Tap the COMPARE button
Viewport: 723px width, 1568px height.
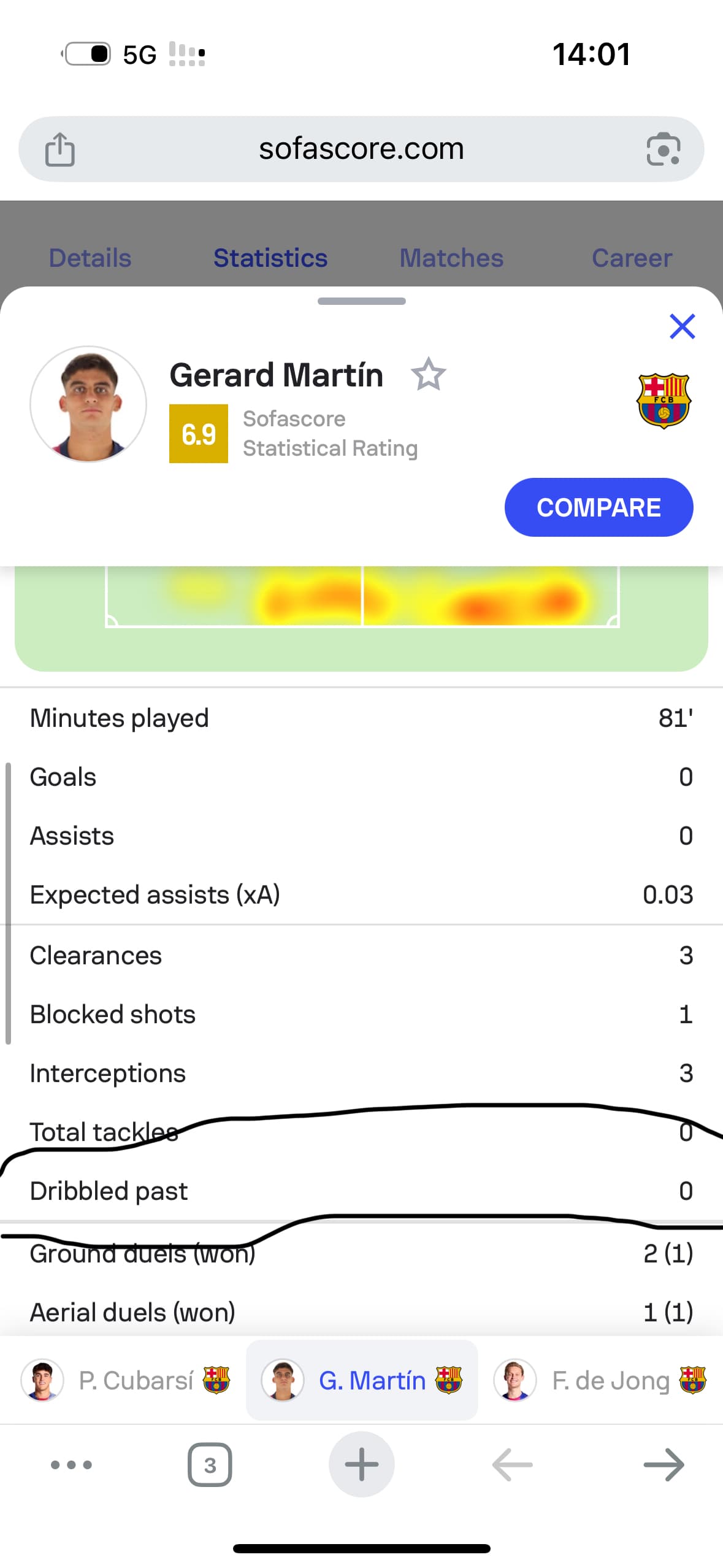pos(598,507)
